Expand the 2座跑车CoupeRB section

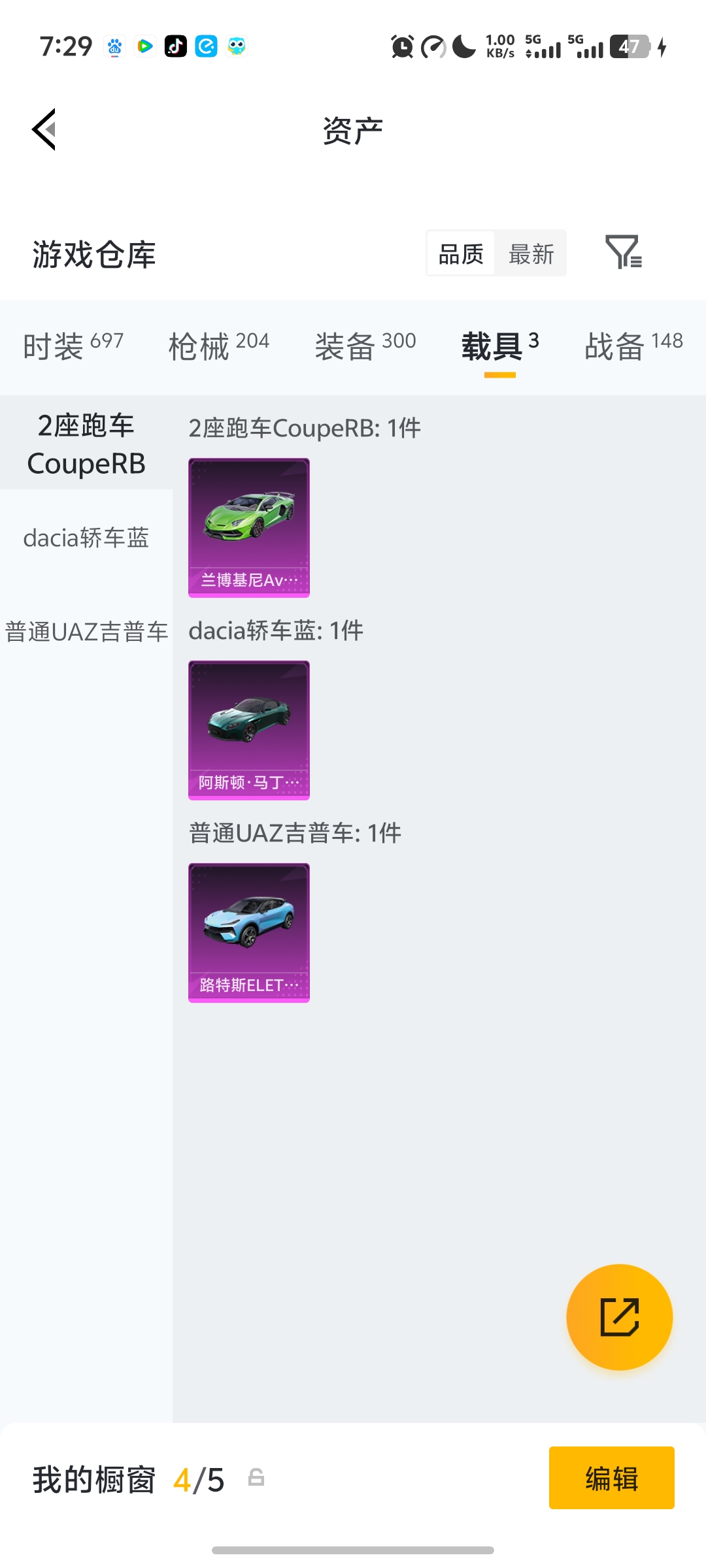pos(87,443)
